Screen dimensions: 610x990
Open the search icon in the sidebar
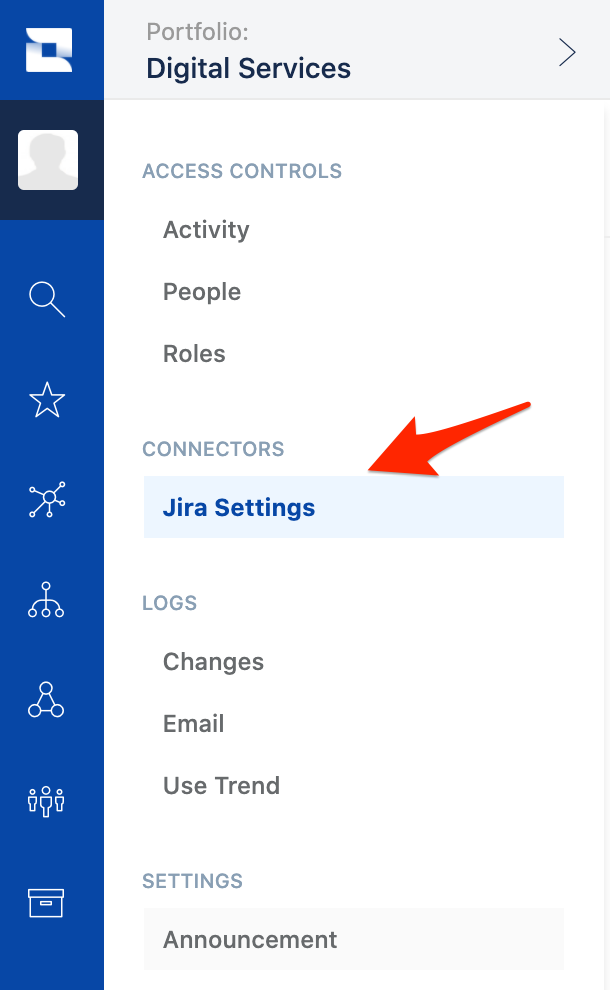47,299
